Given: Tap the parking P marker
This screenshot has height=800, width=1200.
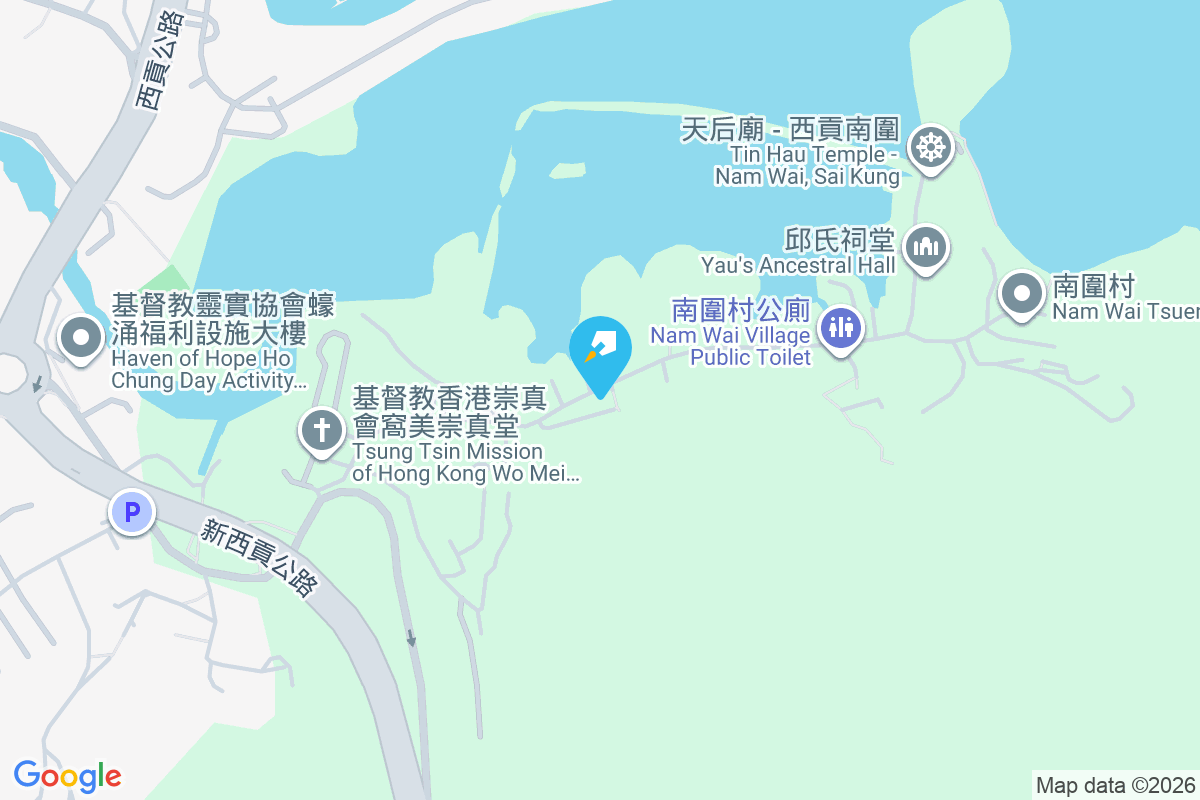Looking at the screenshot, I should tap(131, 514).
